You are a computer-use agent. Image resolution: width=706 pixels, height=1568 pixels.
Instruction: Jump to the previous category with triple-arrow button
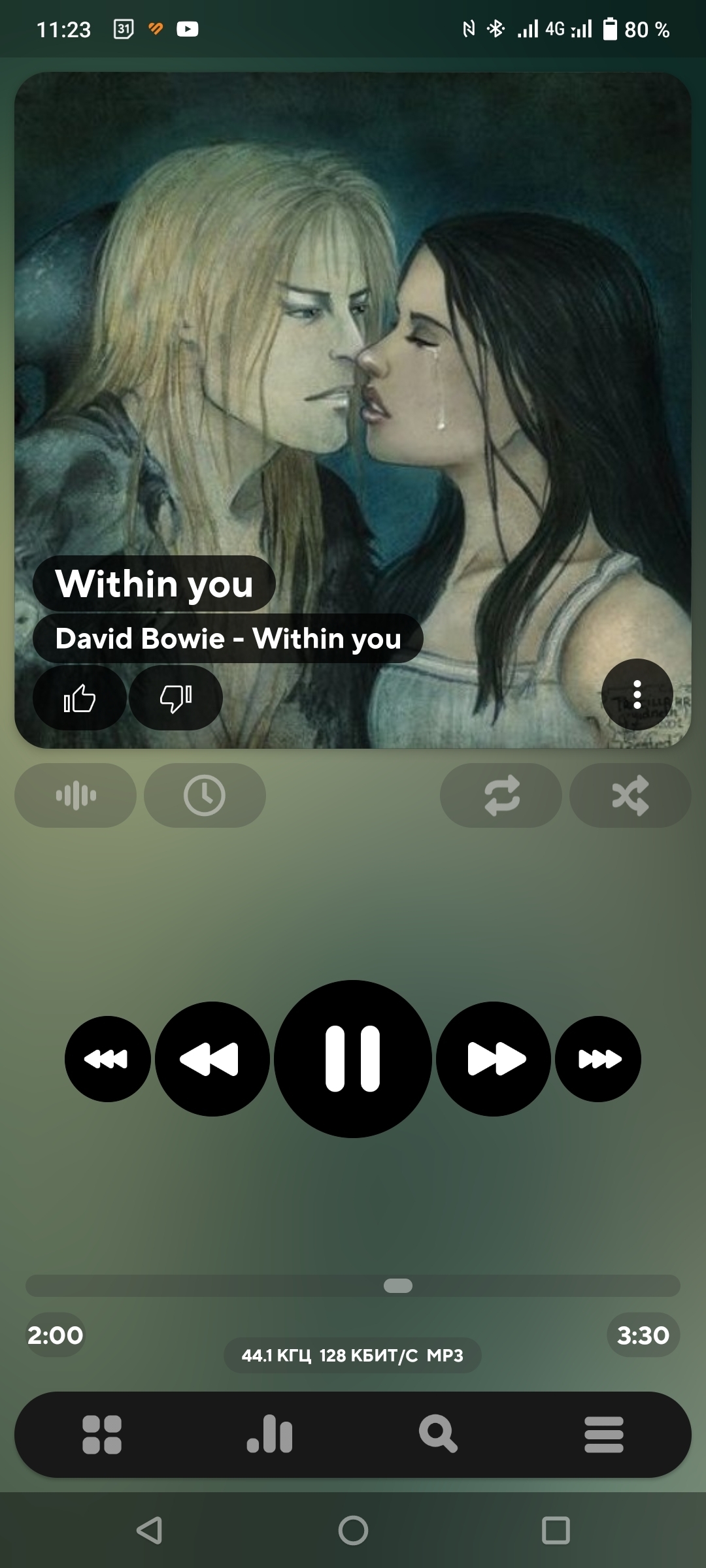click(108, 1058)
